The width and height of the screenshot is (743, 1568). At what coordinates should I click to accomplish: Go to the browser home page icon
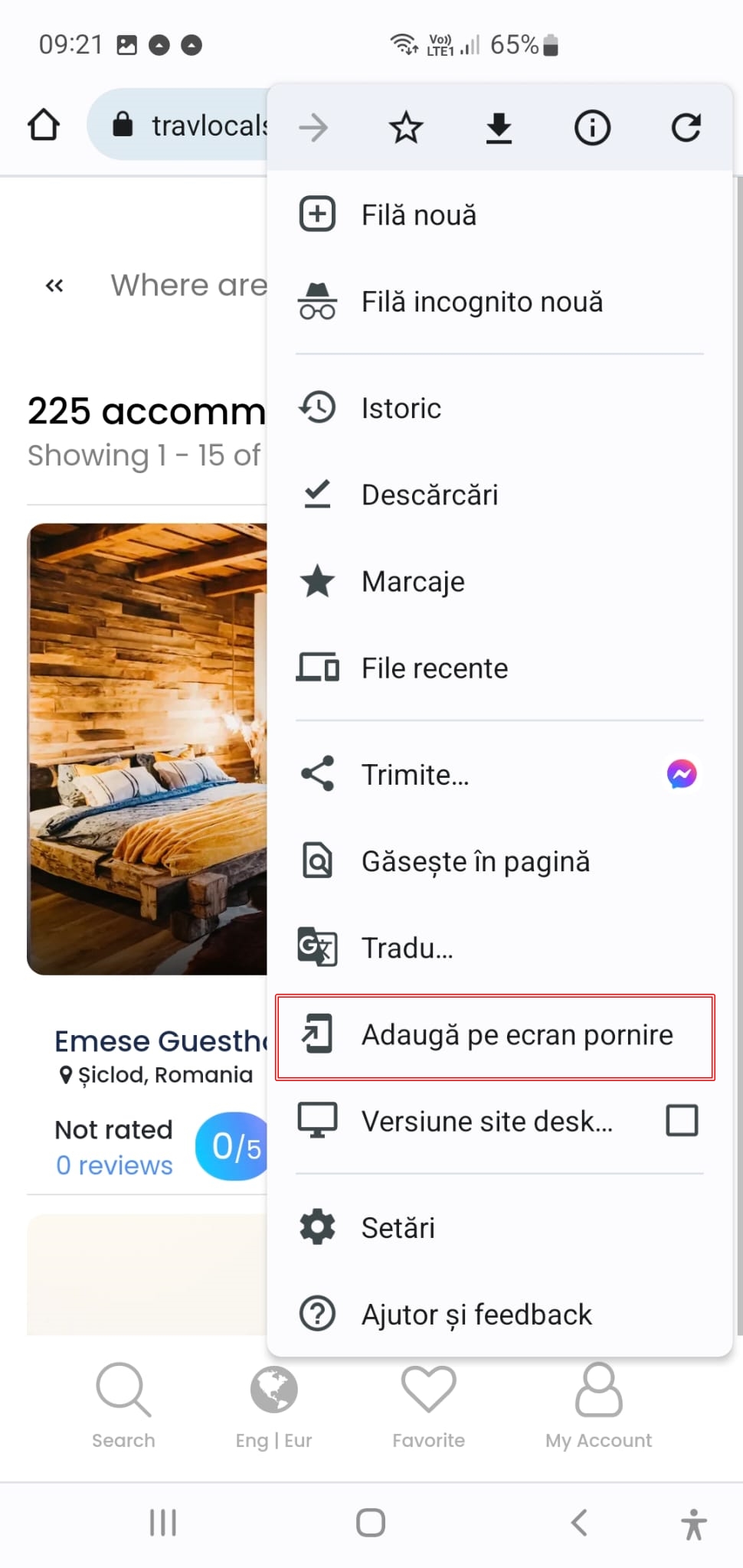click(44, 125)
